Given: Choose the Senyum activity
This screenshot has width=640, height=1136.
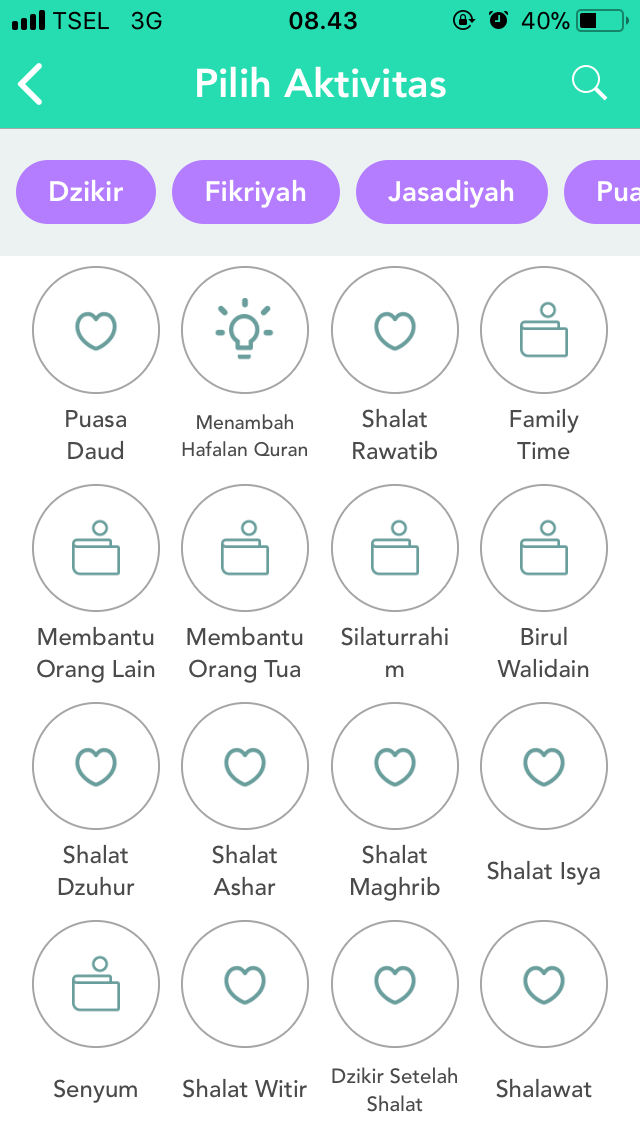Looking at the screenshot, I should click(96, 984).
